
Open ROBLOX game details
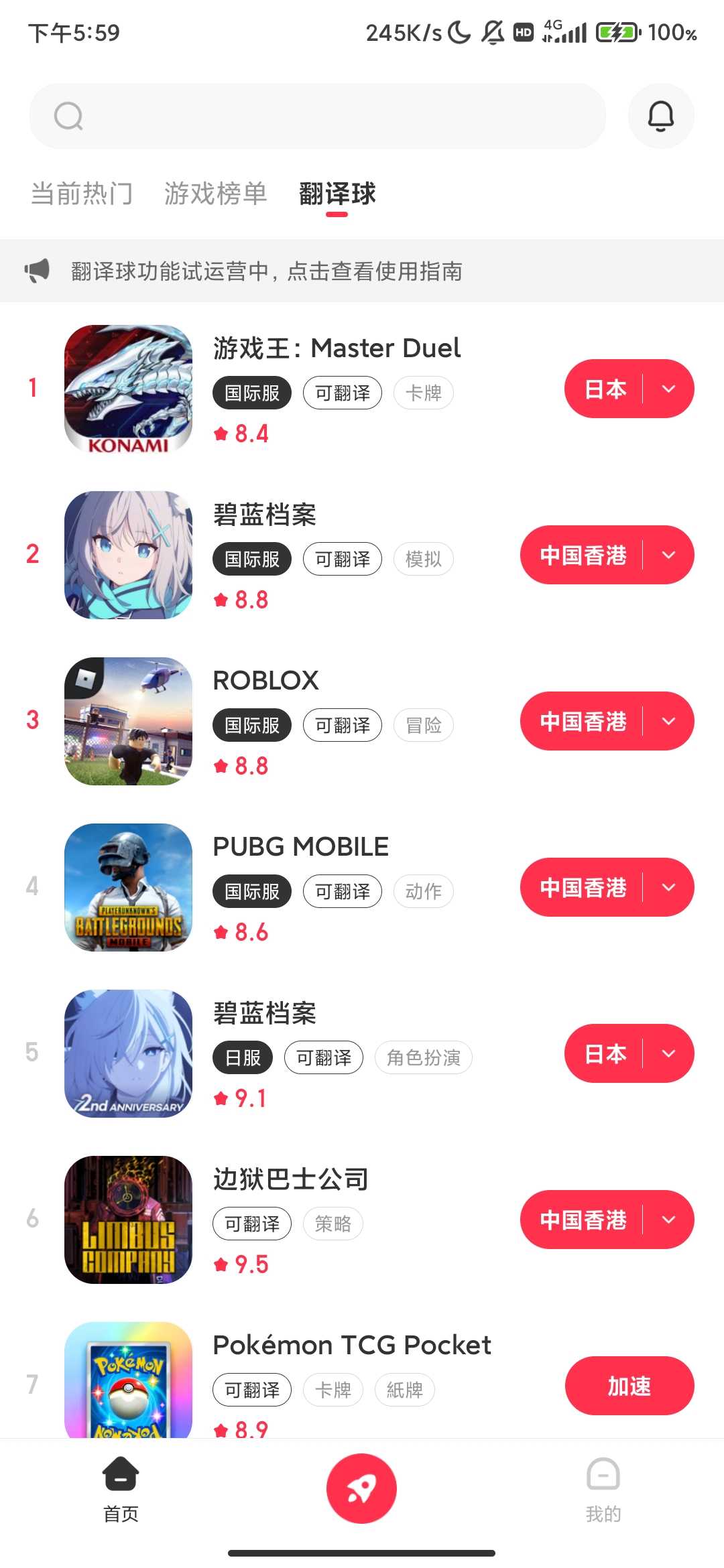click(265, 681)
